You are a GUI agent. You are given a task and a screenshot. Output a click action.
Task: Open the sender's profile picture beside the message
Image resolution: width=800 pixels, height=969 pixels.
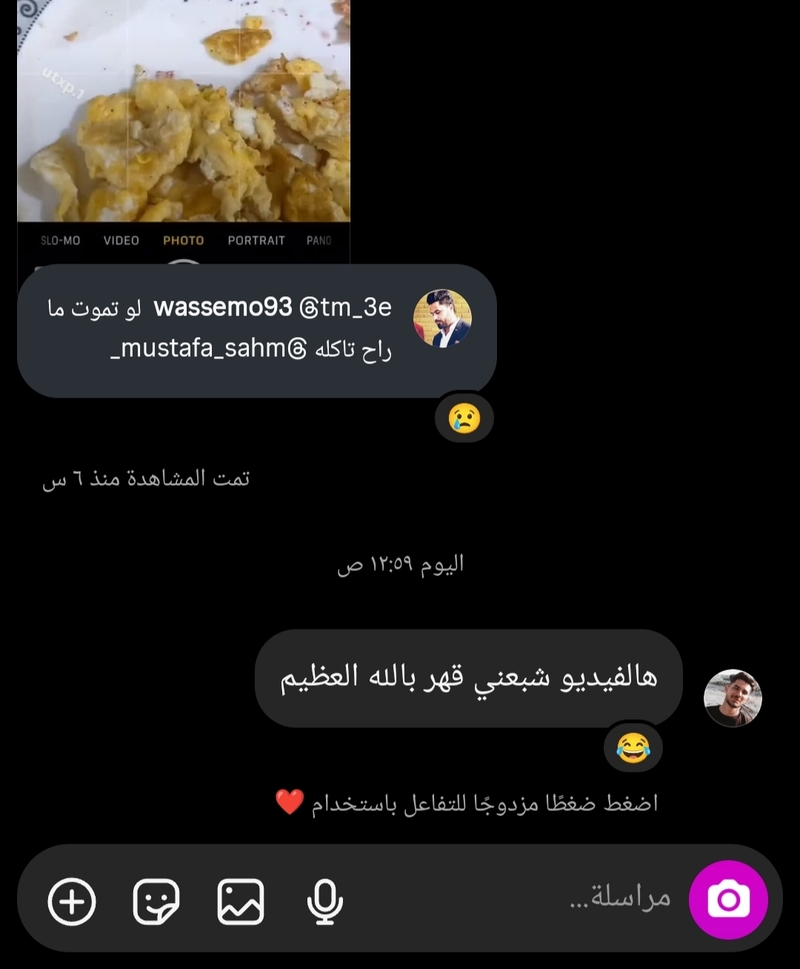click(733, 697)
